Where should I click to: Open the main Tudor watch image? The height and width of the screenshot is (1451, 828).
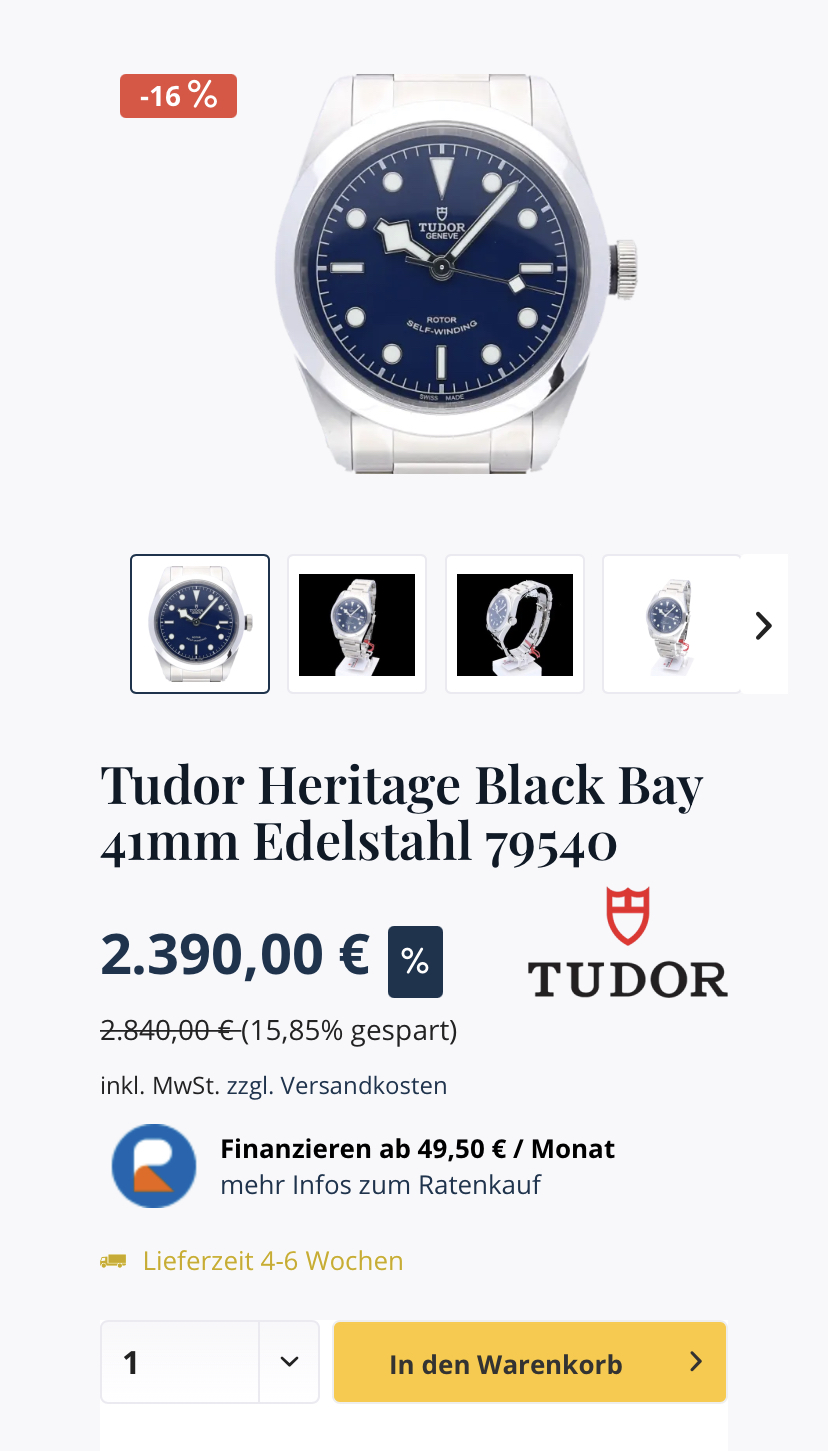tap(456, 273)
